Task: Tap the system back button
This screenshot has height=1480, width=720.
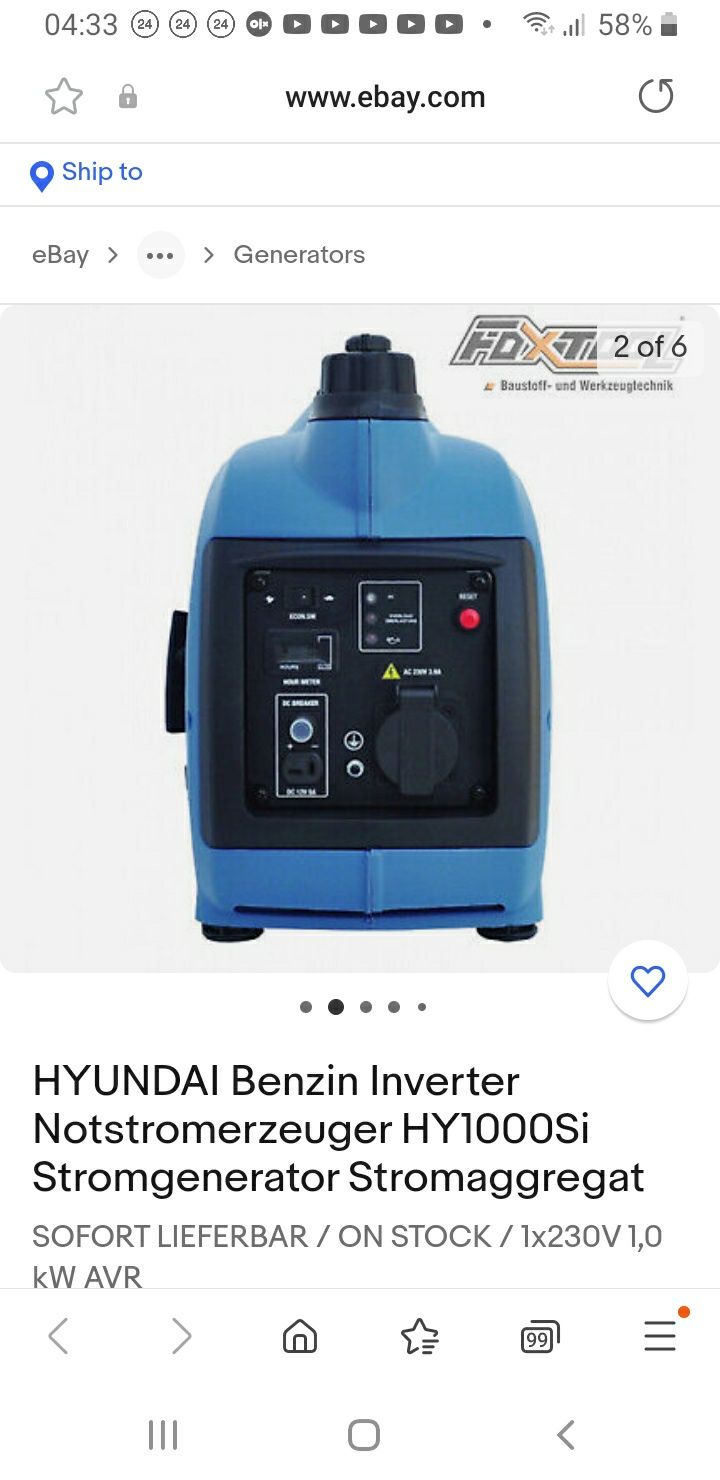Action: [565, 1435]
